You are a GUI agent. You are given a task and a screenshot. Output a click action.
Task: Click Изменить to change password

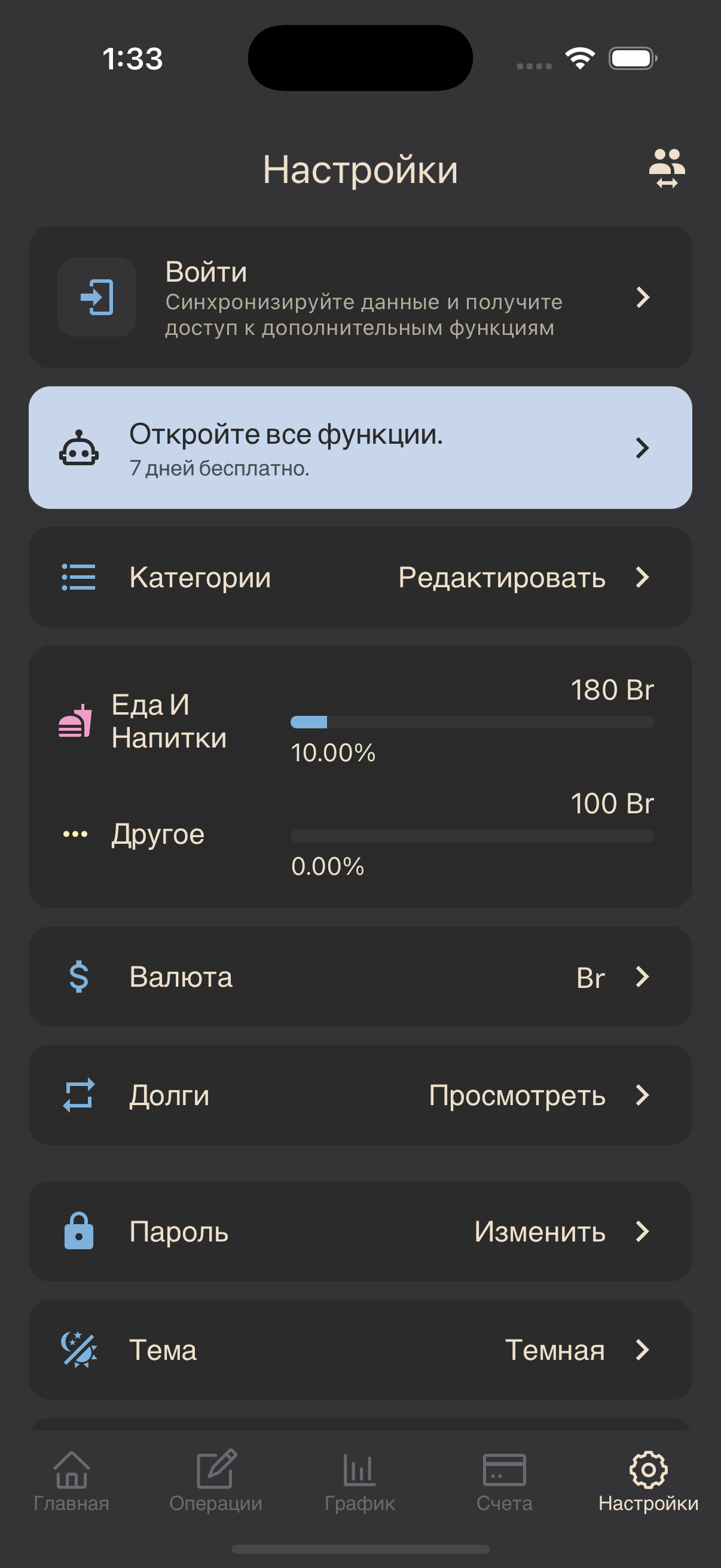coord(542,1232)
